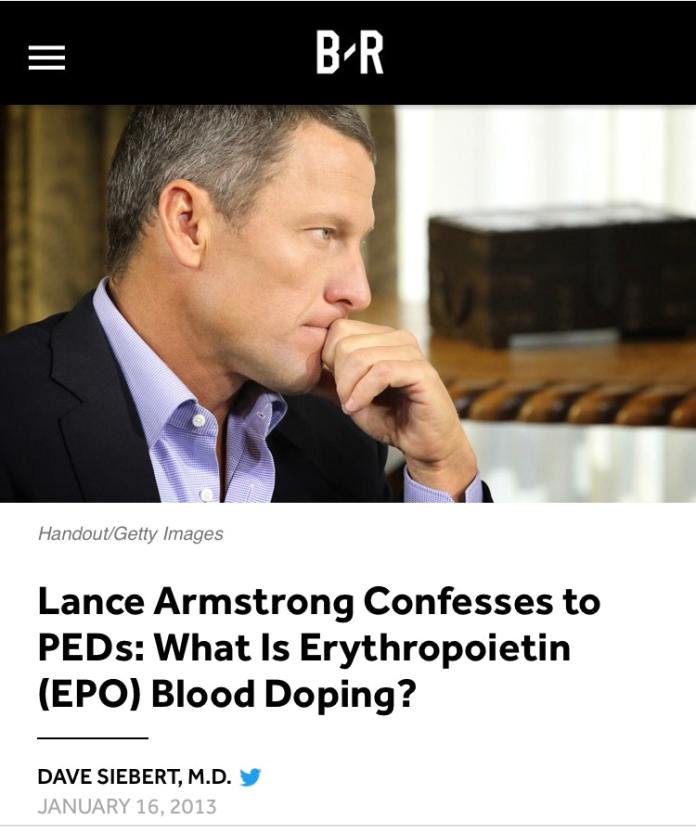Go to the B/R home logo
This screenshot has width=696, height=833.
coord(349,53)
